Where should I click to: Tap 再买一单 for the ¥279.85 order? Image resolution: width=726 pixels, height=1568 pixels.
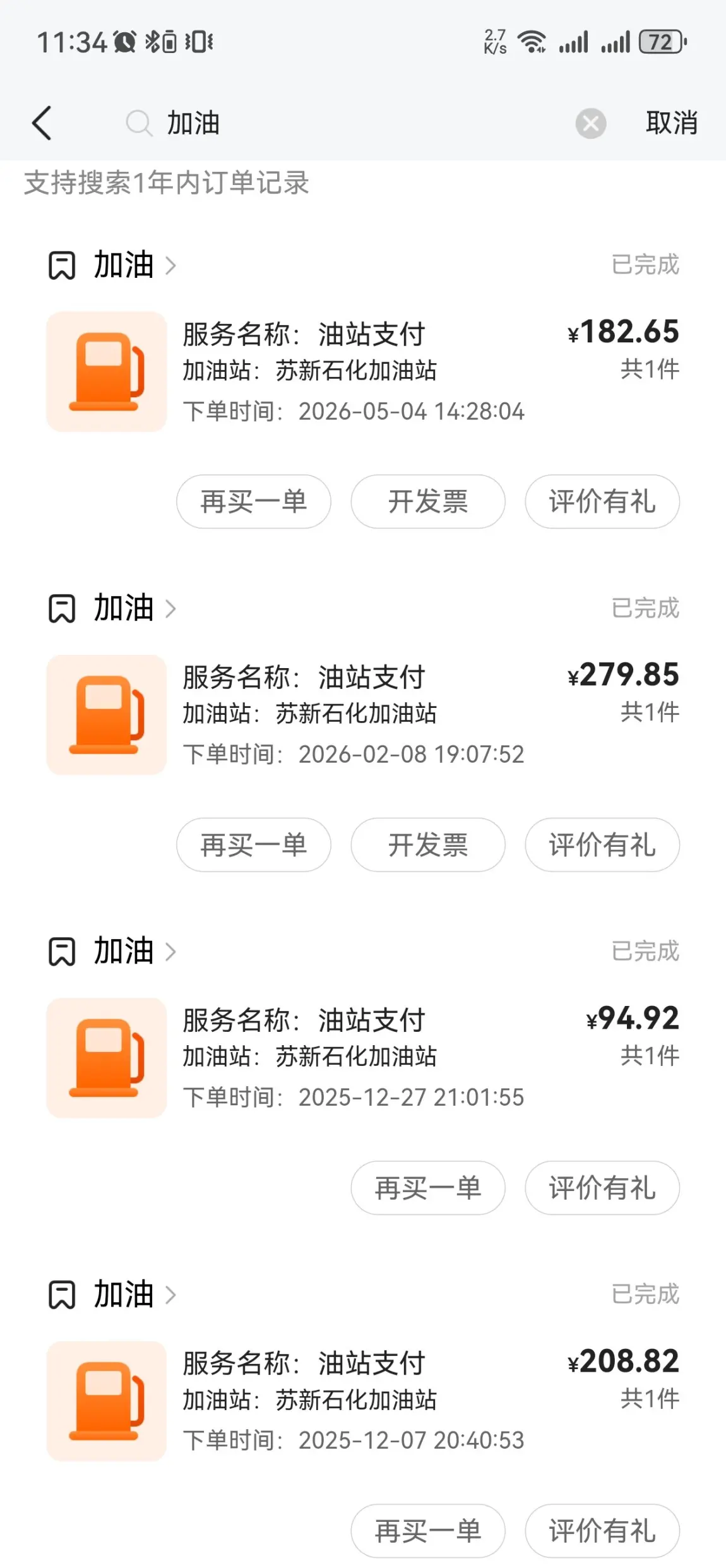click(254, 845)
